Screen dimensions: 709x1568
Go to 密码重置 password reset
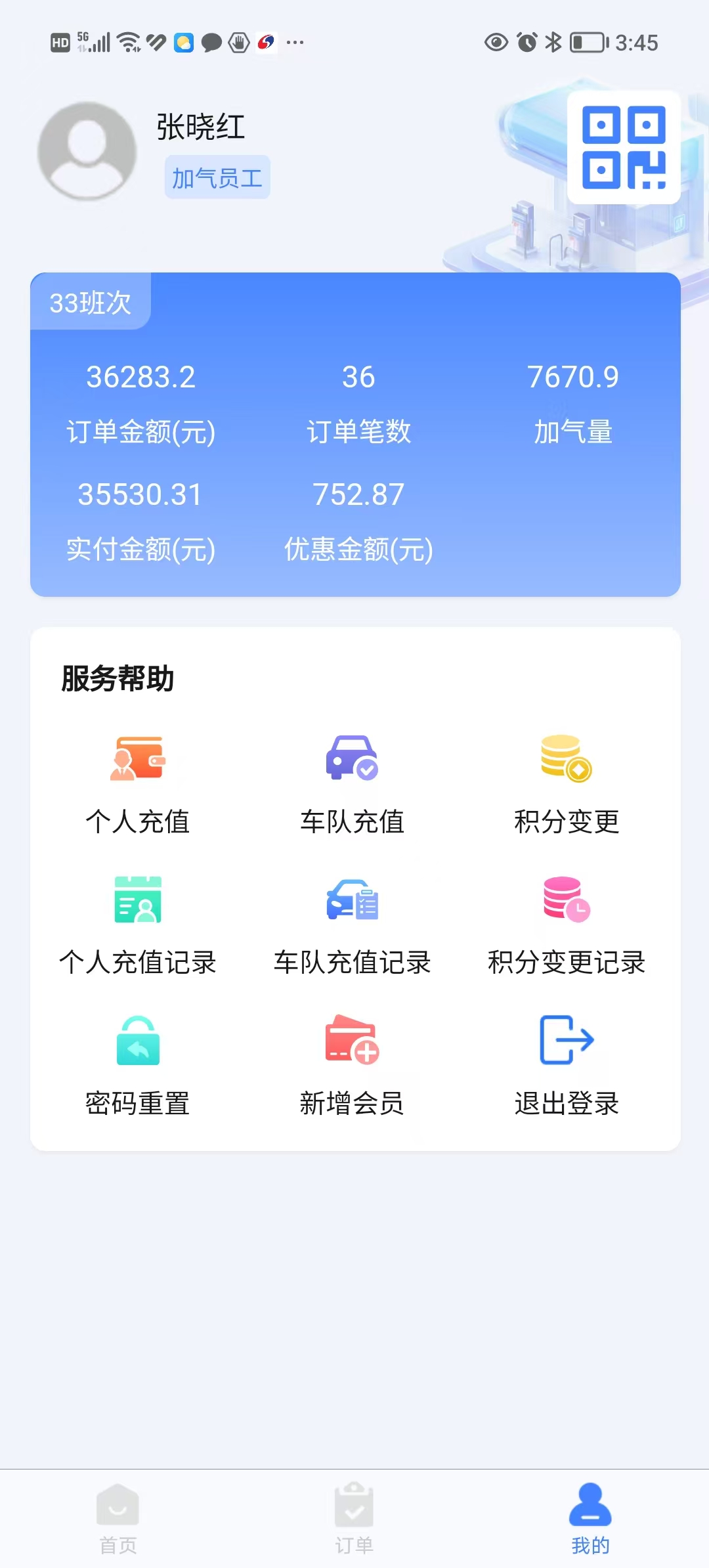pyautogui.click(x=138, y=1066)
